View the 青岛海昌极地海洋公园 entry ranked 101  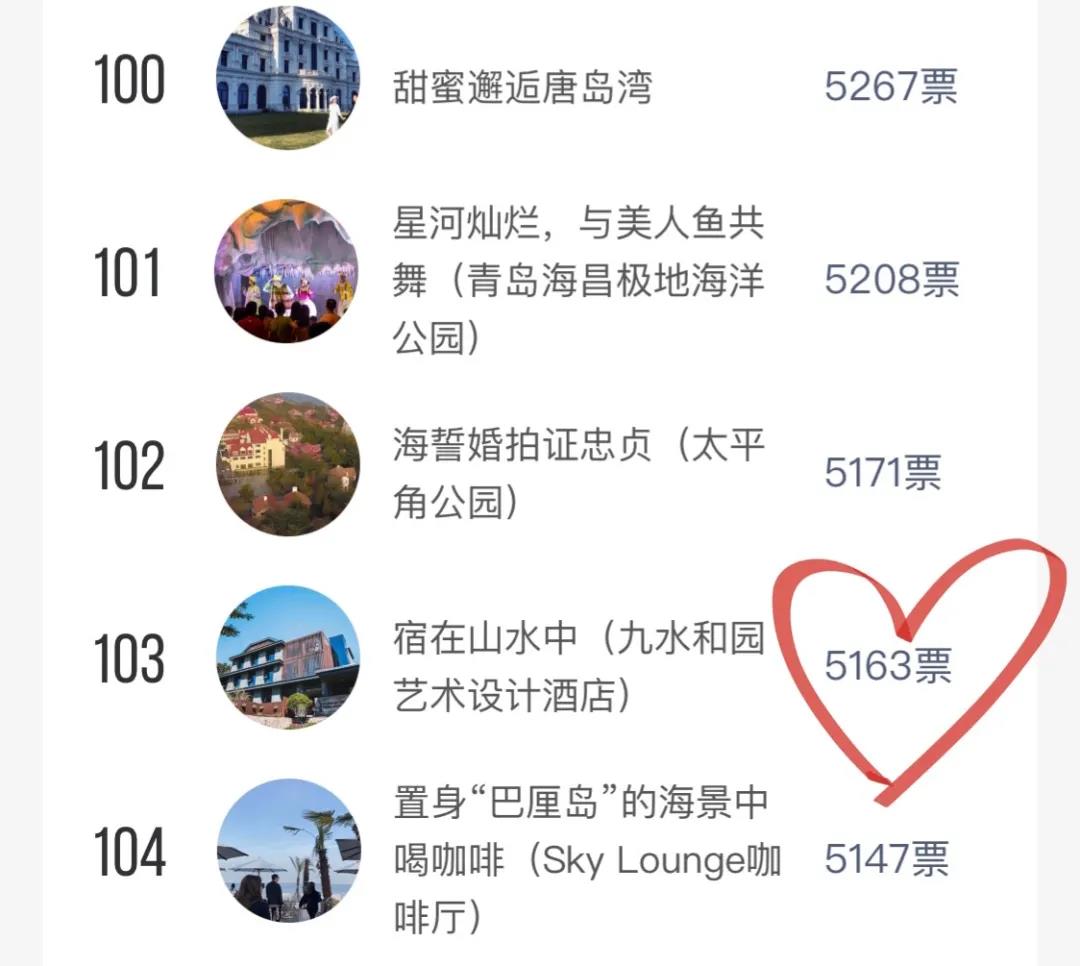coord(578,282)
